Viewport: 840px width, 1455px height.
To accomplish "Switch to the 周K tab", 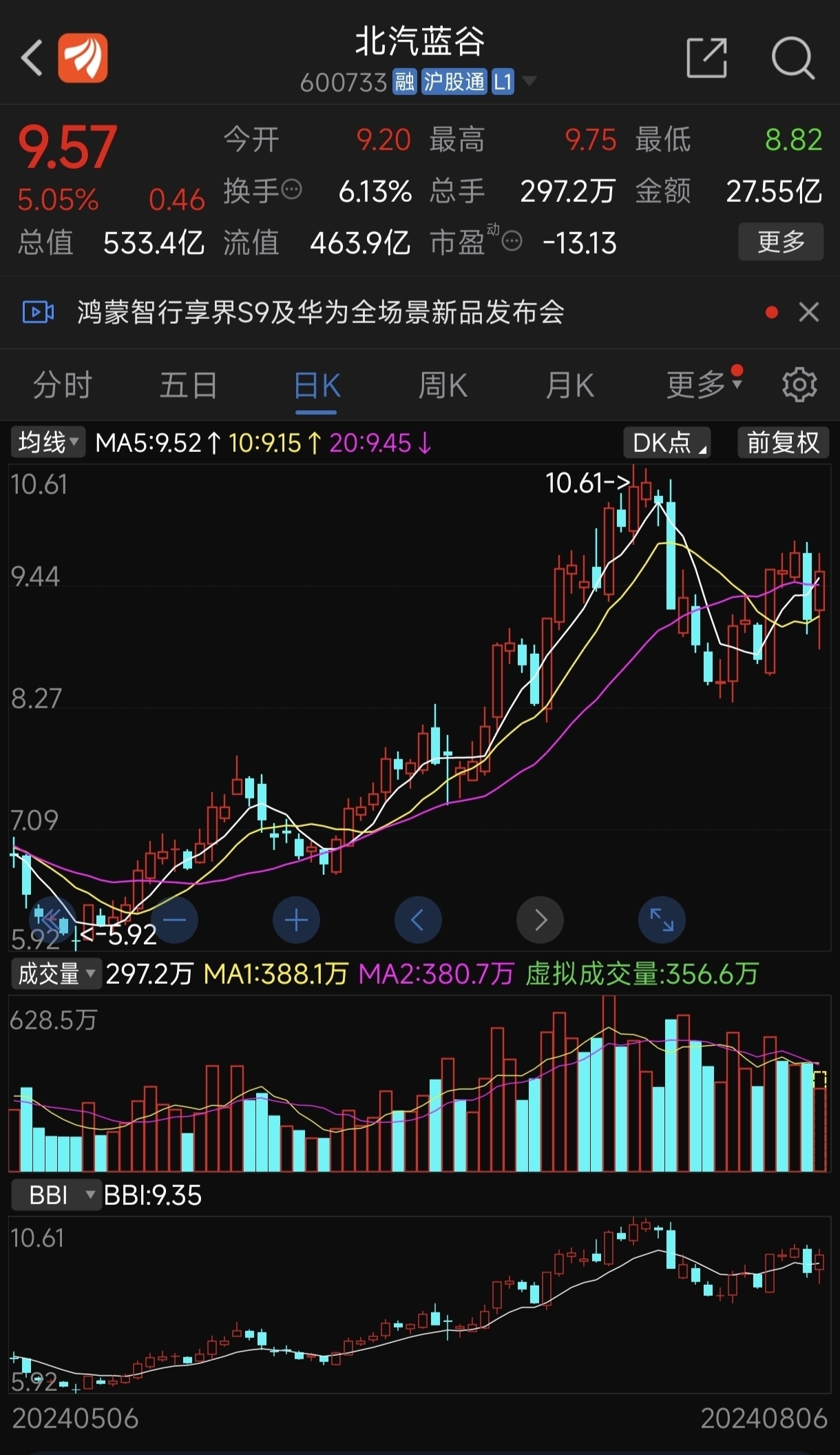I will 441,385.
